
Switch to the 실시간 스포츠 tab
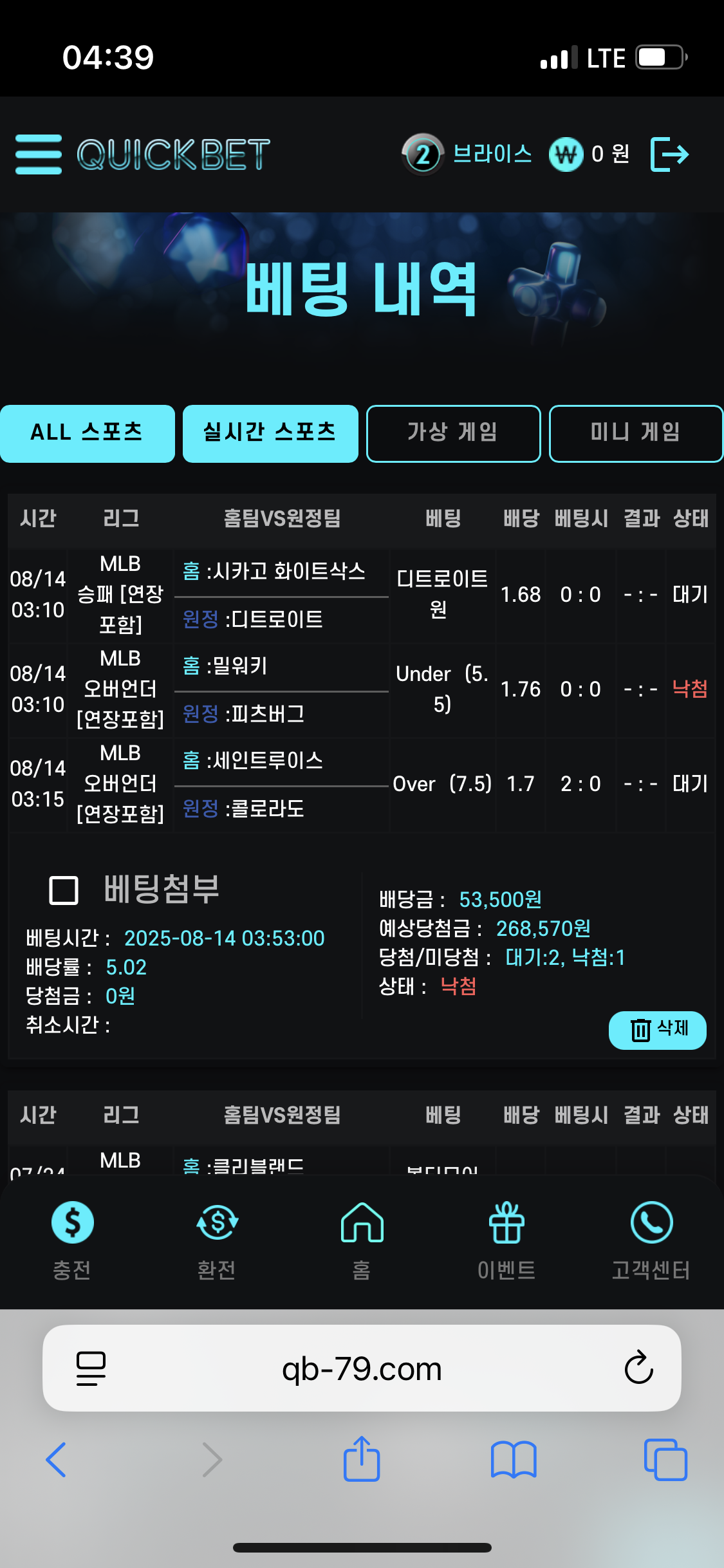pyautogui.click(x=270, y=433)
